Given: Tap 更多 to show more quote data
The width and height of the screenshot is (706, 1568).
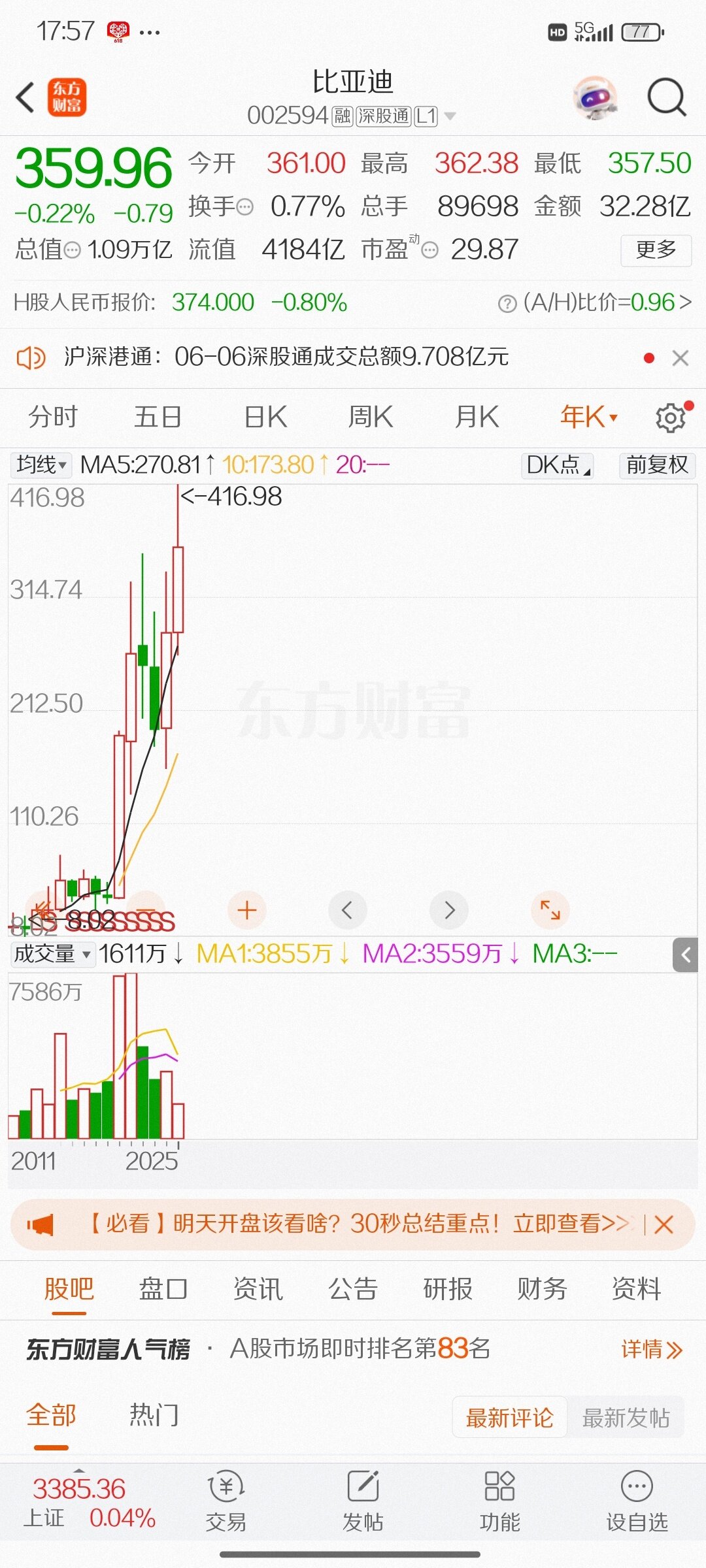Looking at the screenshot, I should pos(656,250).
